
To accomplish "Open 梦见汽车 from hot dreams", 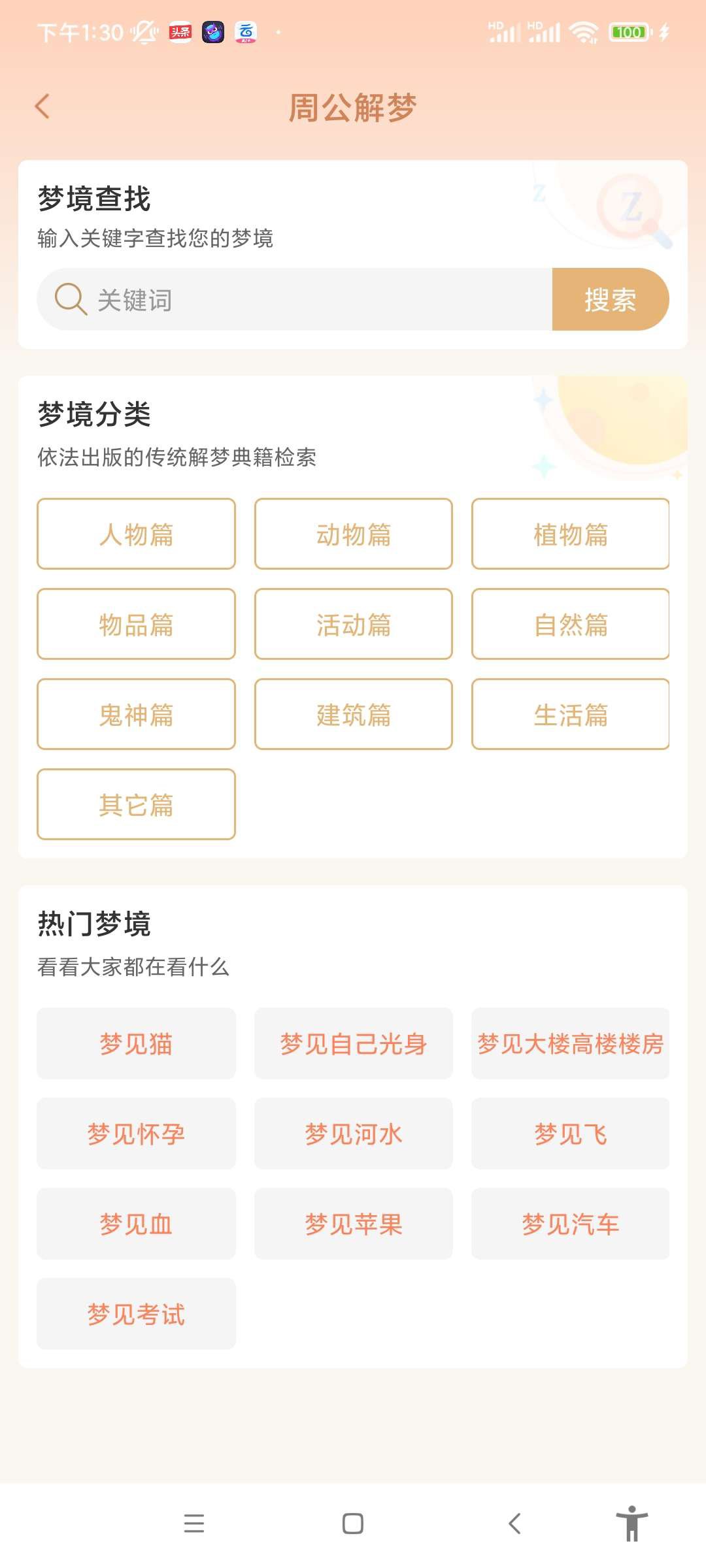I will pyautogui.click(x=569, y=1224).
